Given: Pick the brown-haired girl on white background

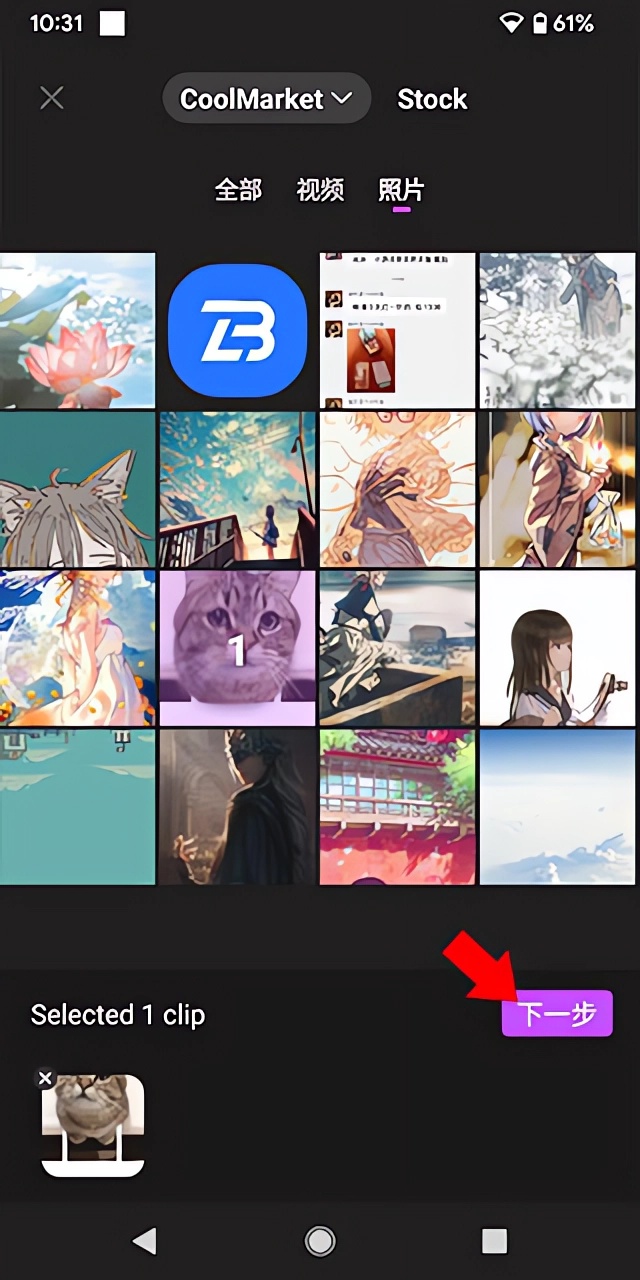Looking at the screenshot, I should point(557,648).
